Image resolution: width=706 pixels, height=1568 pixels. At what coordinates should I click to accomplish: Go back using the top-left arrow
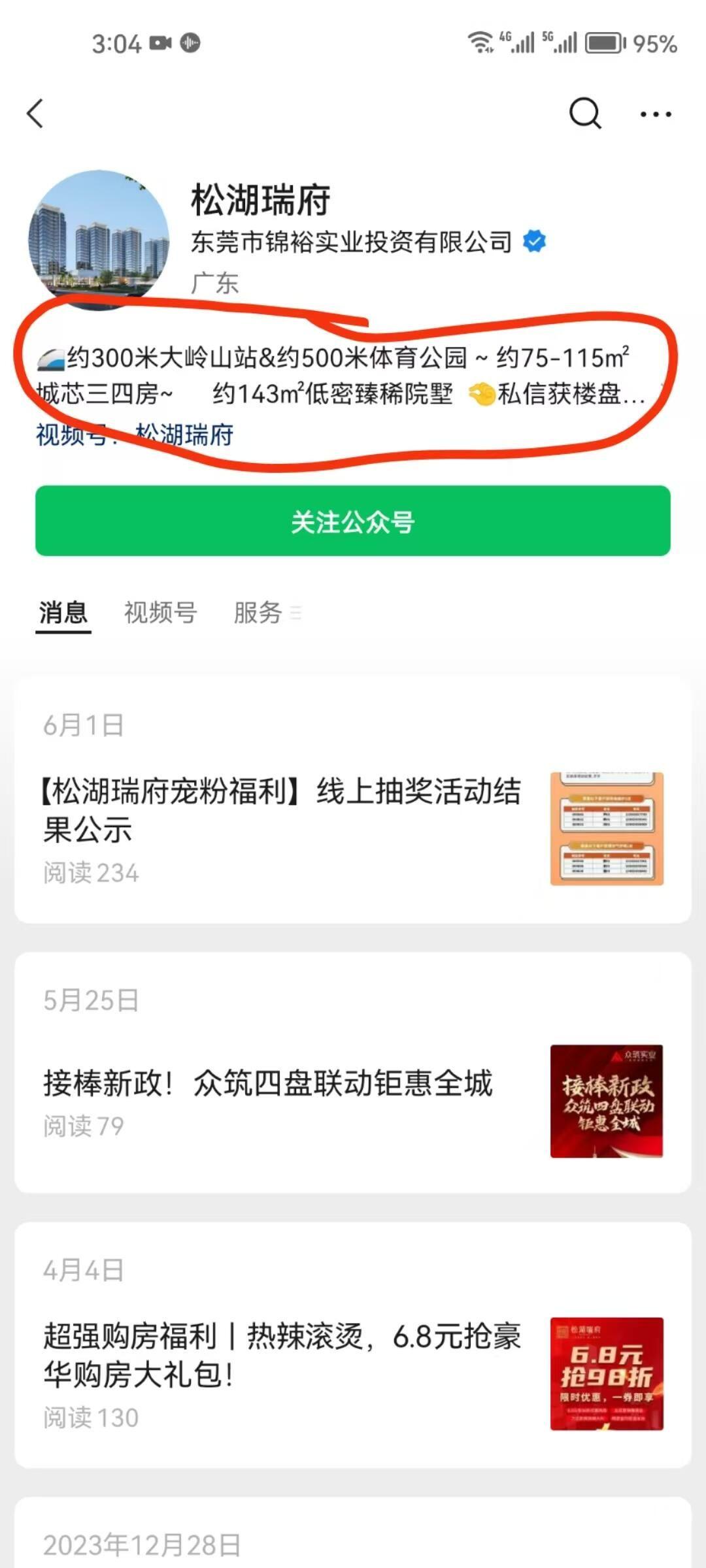click(x=35, y=114)
